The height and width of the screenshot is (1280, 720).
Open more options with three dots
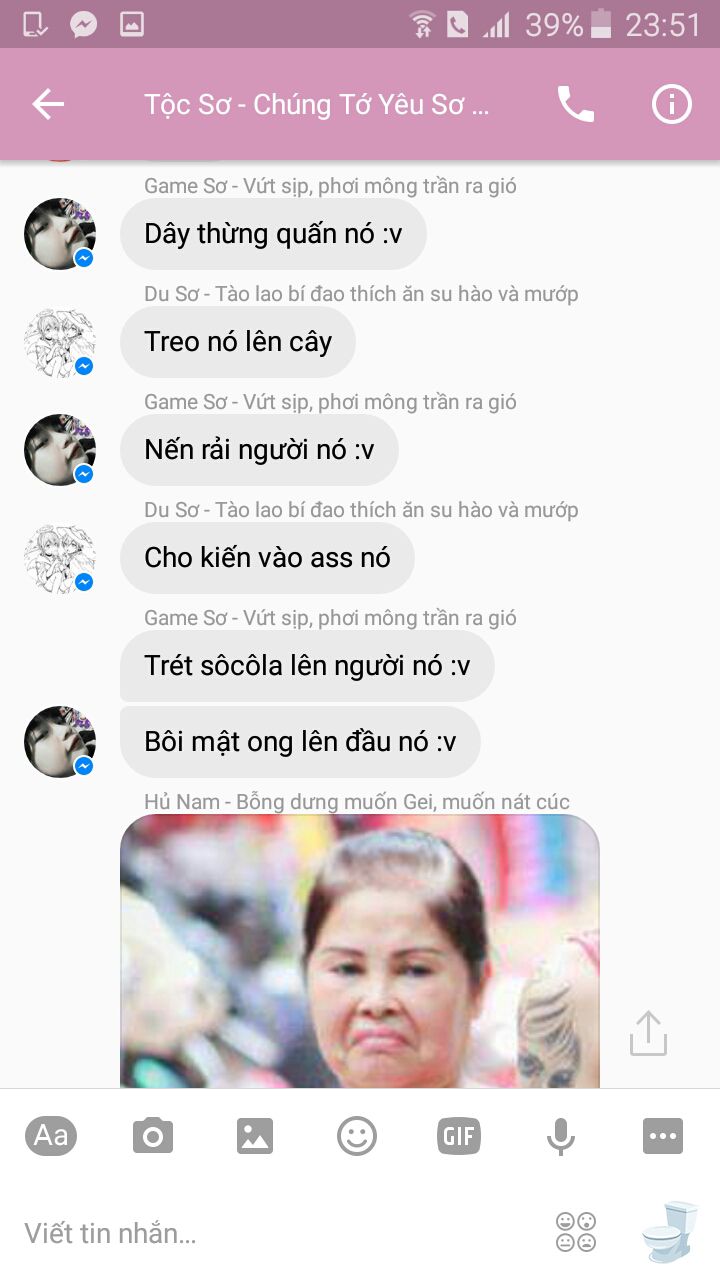663,1136
